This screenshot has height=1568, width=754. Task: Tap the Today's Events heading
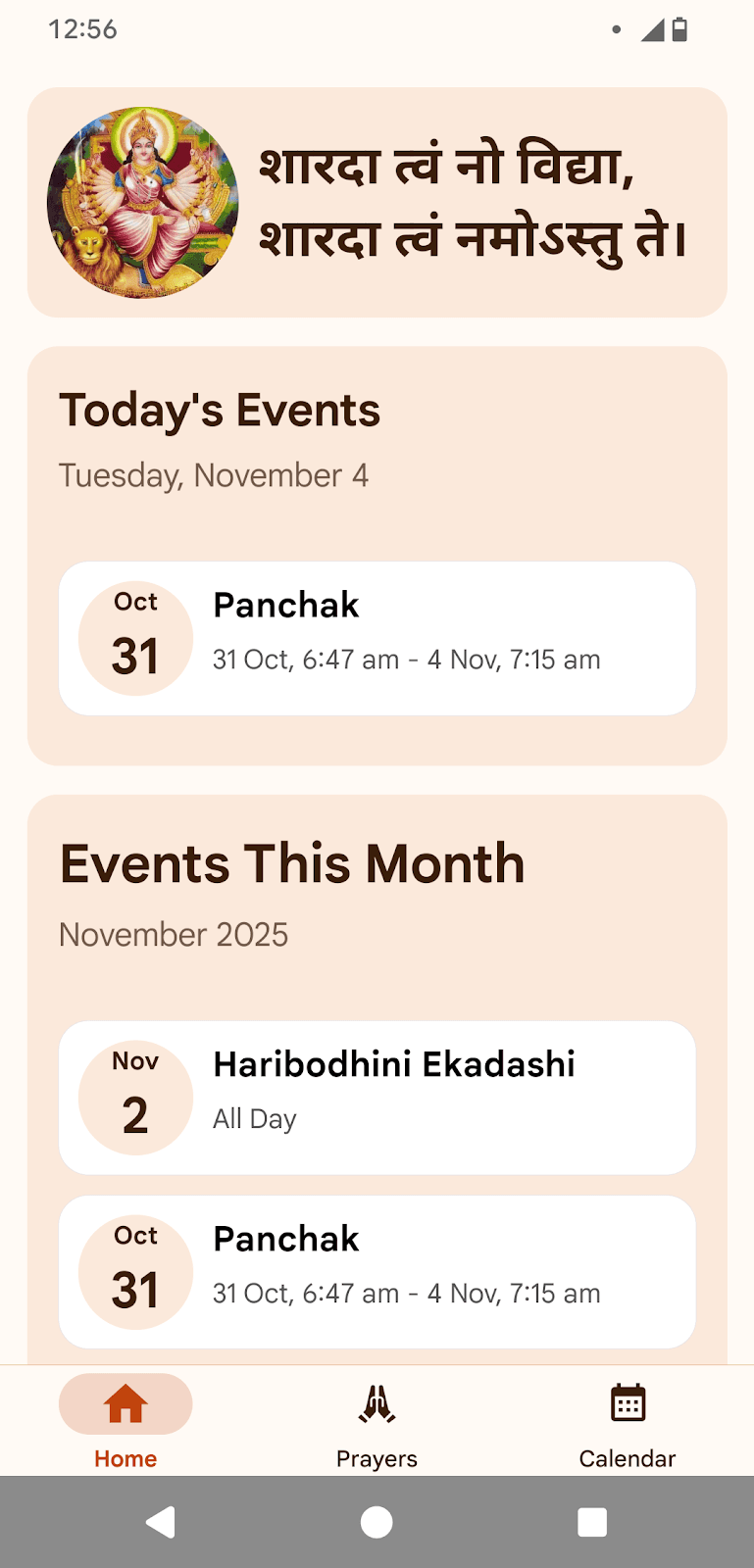click(x=220, y=410)
